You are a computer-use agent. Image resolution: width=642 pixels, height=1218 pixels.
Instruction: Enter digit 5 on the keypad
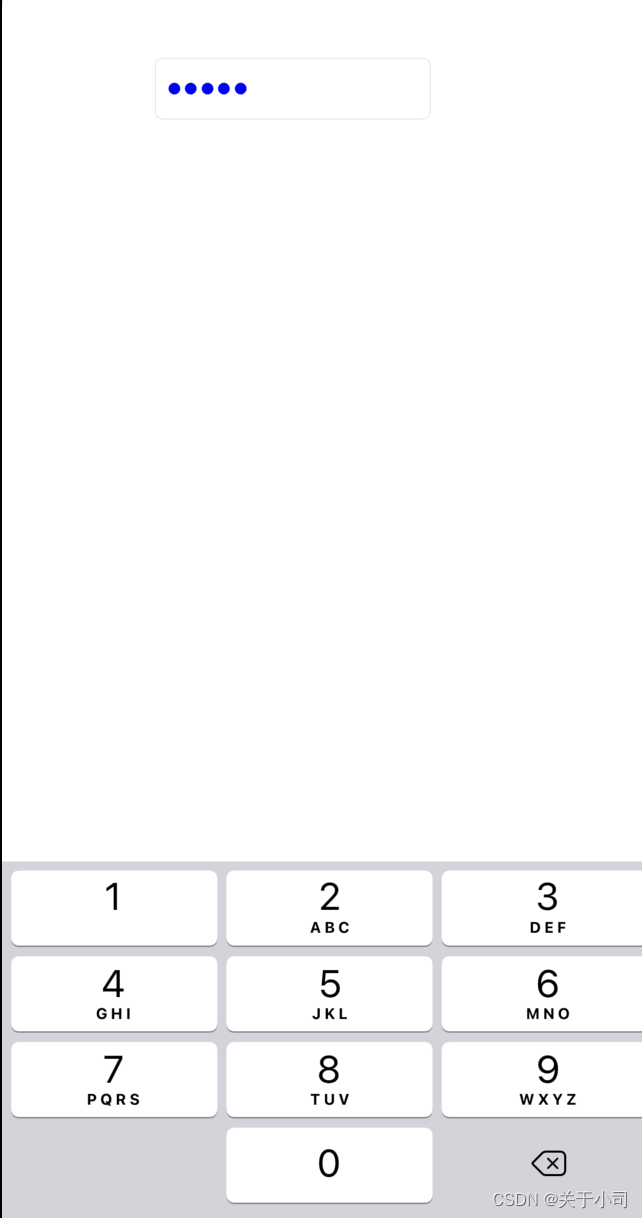pyautogui.click(x=329, y=993)
